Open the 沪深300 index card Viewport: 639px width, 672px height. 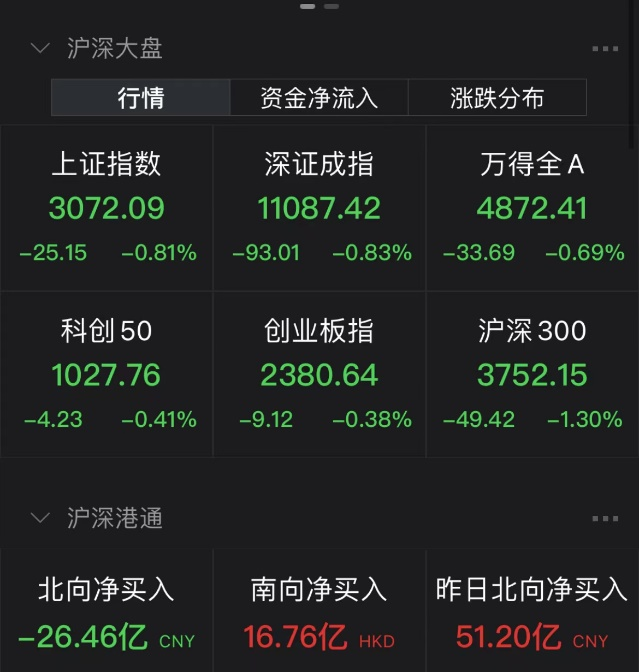(532, 374)
